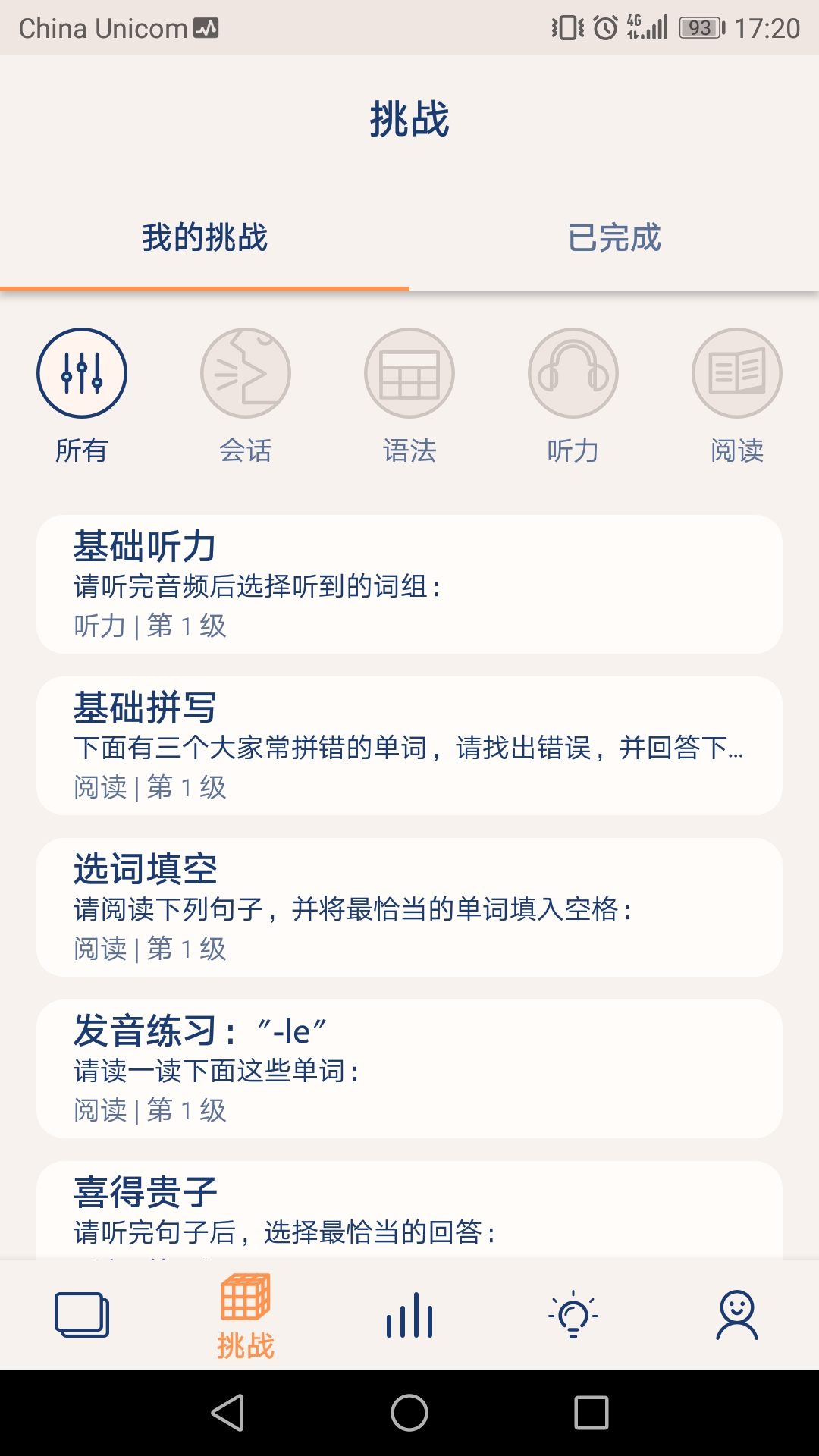Tap the 挑战 bottom navigation item

pos(246,1316)
